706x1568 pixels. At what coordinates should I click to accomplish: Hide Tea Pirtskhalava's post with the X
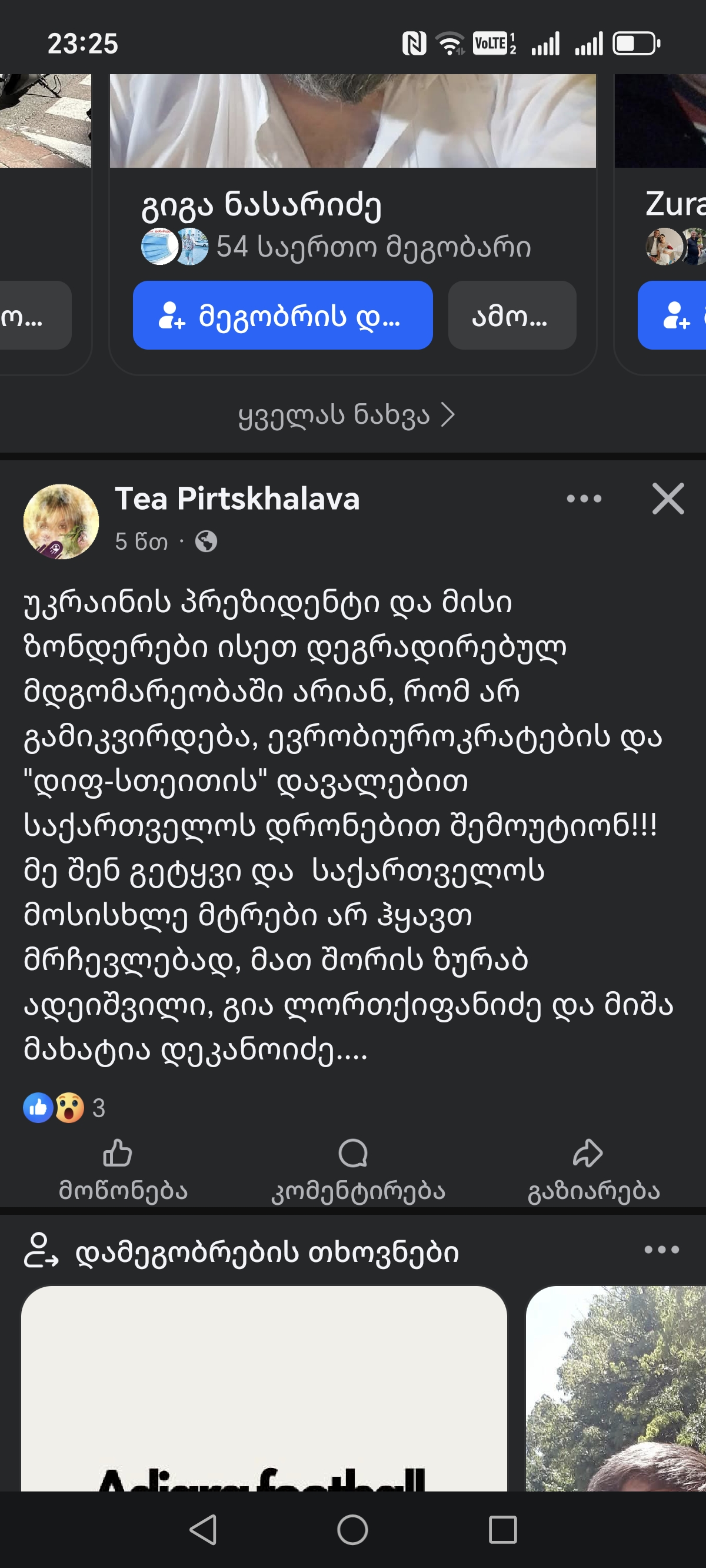pyautogui.click(x=668, y=499)
